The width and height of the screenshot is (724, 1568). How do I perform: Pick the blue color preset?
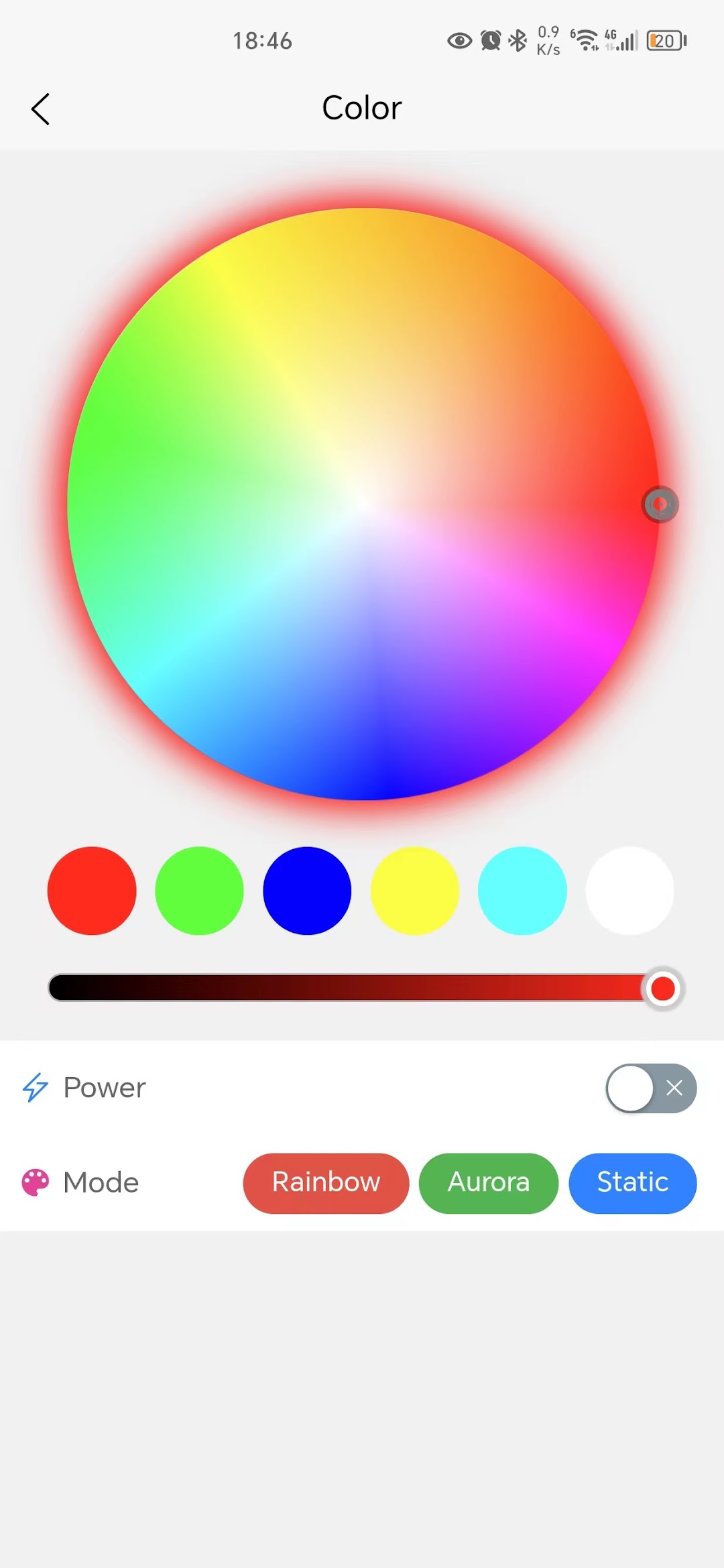307,891
